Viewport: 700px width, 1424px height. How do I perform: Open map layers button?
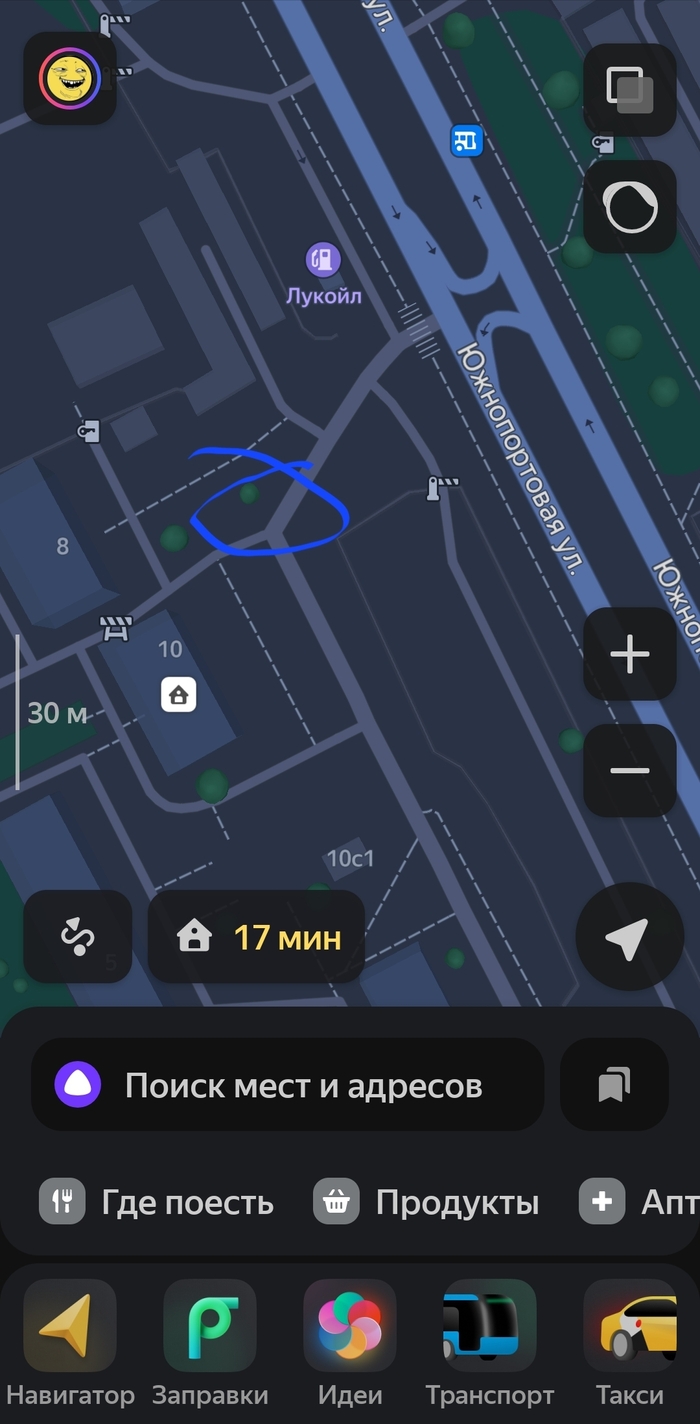tap(630, 90)
